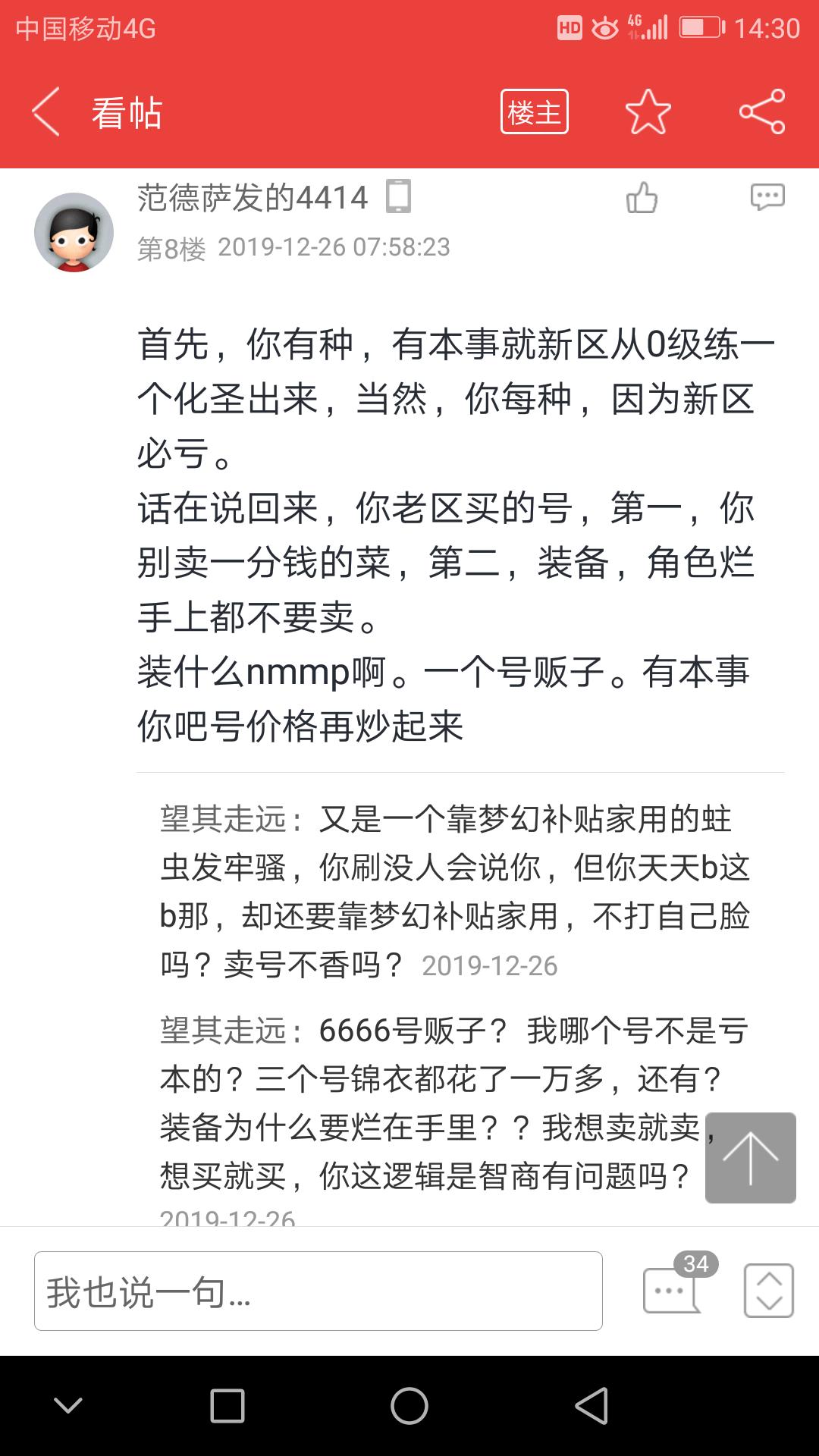Screen dimensions: 819x1456
Task: Open the recent apps overview
Action: click(227, 1406)
